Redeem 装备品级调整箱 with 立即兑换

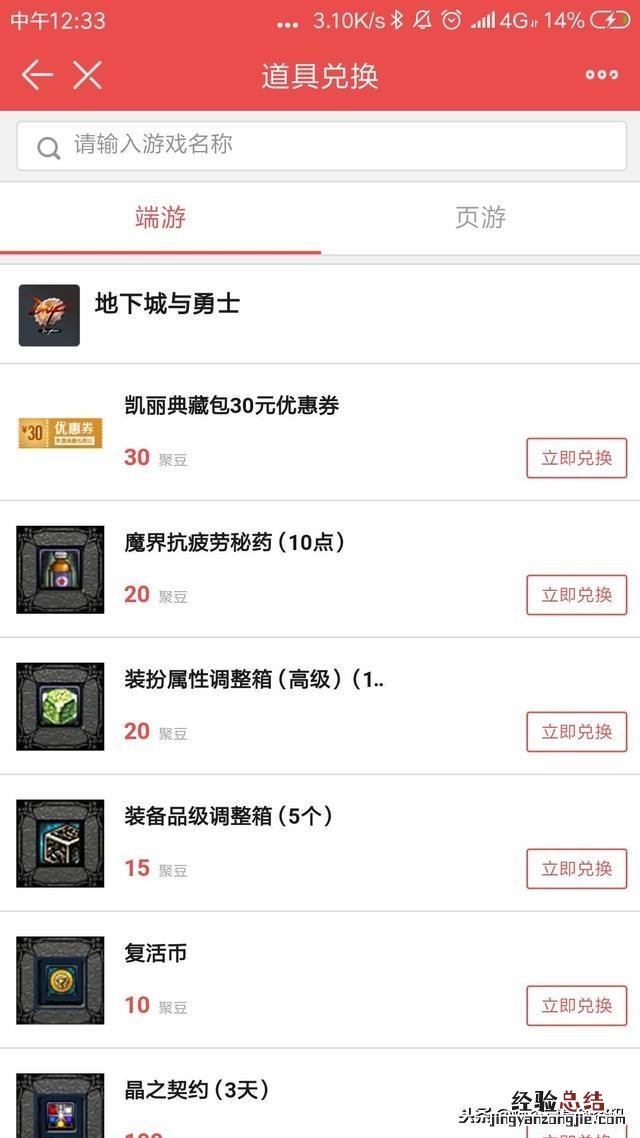click(576, 869)
